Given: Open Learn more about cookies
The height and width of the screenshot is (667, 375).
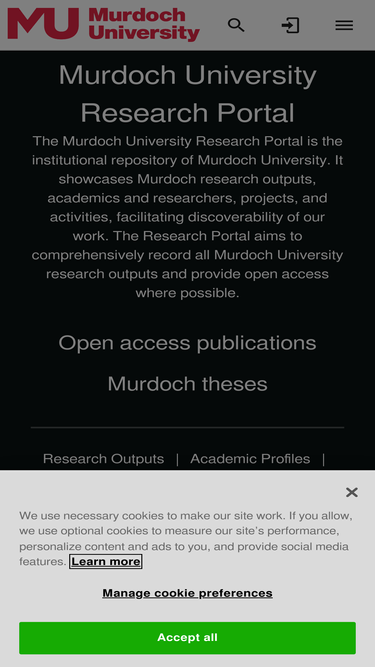Looking at the screenshot, I should 106,562.
